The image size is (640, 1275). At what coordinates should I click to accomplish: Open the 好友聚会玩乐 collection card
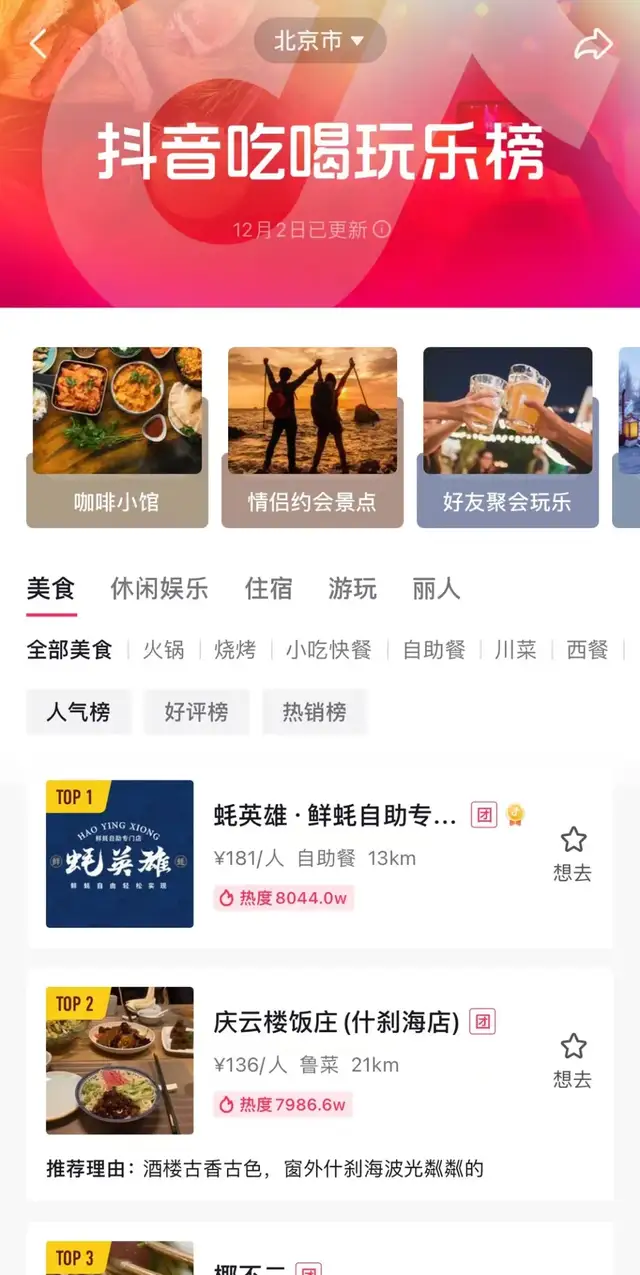[x=507, y=438]
